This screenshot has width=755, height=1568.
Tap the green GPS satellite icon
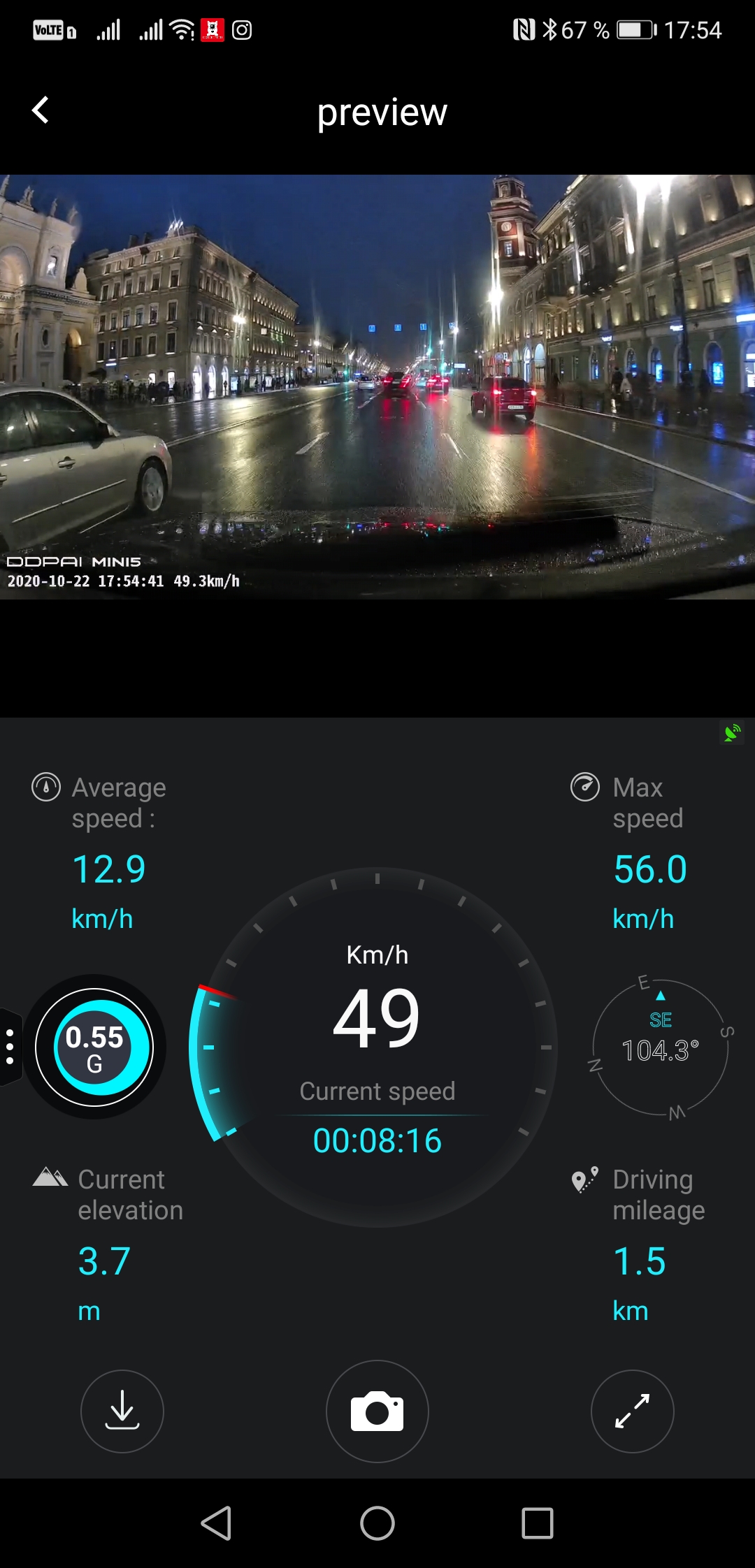coord(732,733)
